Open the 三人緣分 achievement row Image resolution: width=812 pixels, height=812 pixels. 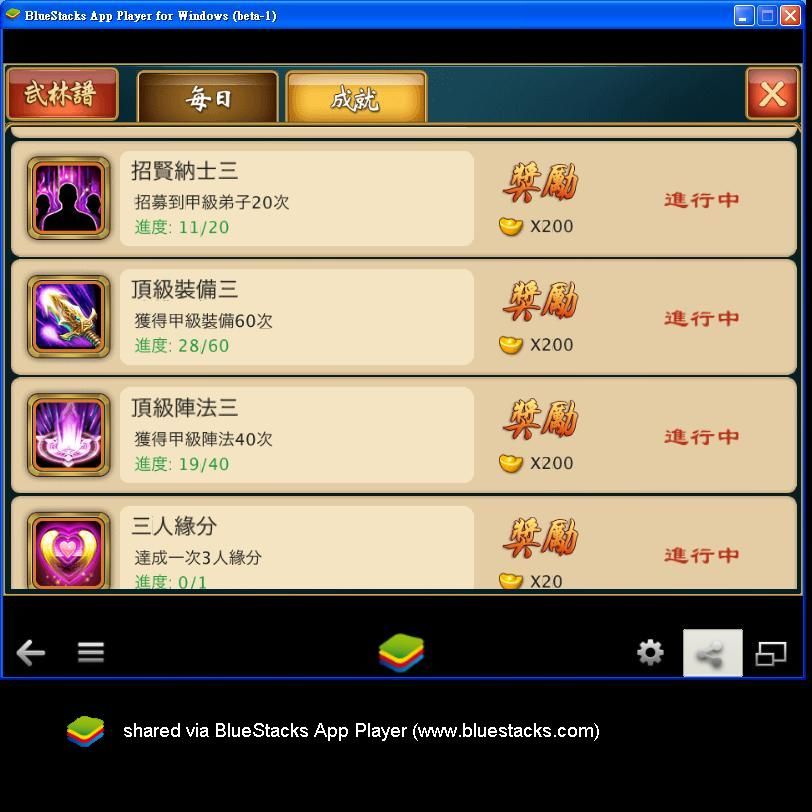coord(297,548)
